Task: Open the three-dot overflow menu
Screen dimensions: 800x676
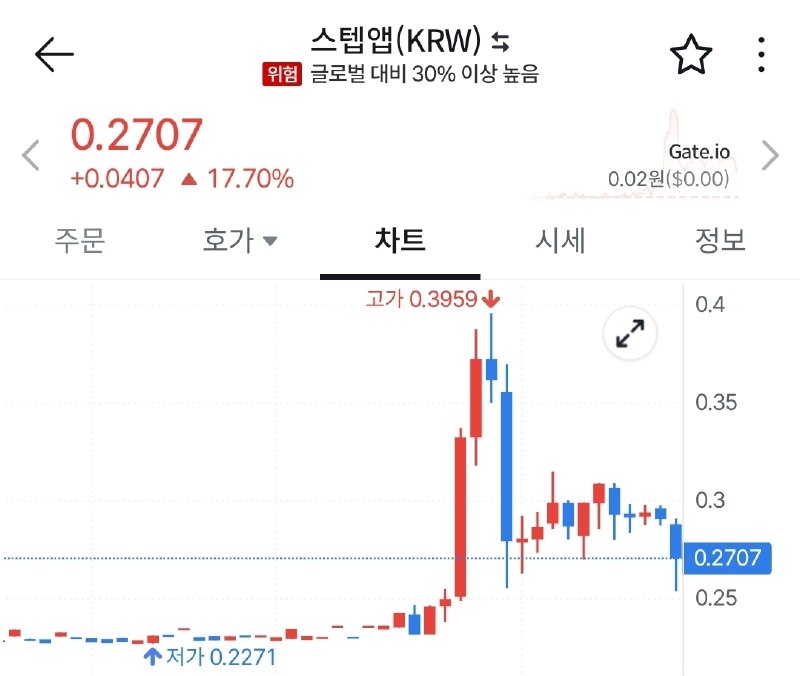Action: 761,54
